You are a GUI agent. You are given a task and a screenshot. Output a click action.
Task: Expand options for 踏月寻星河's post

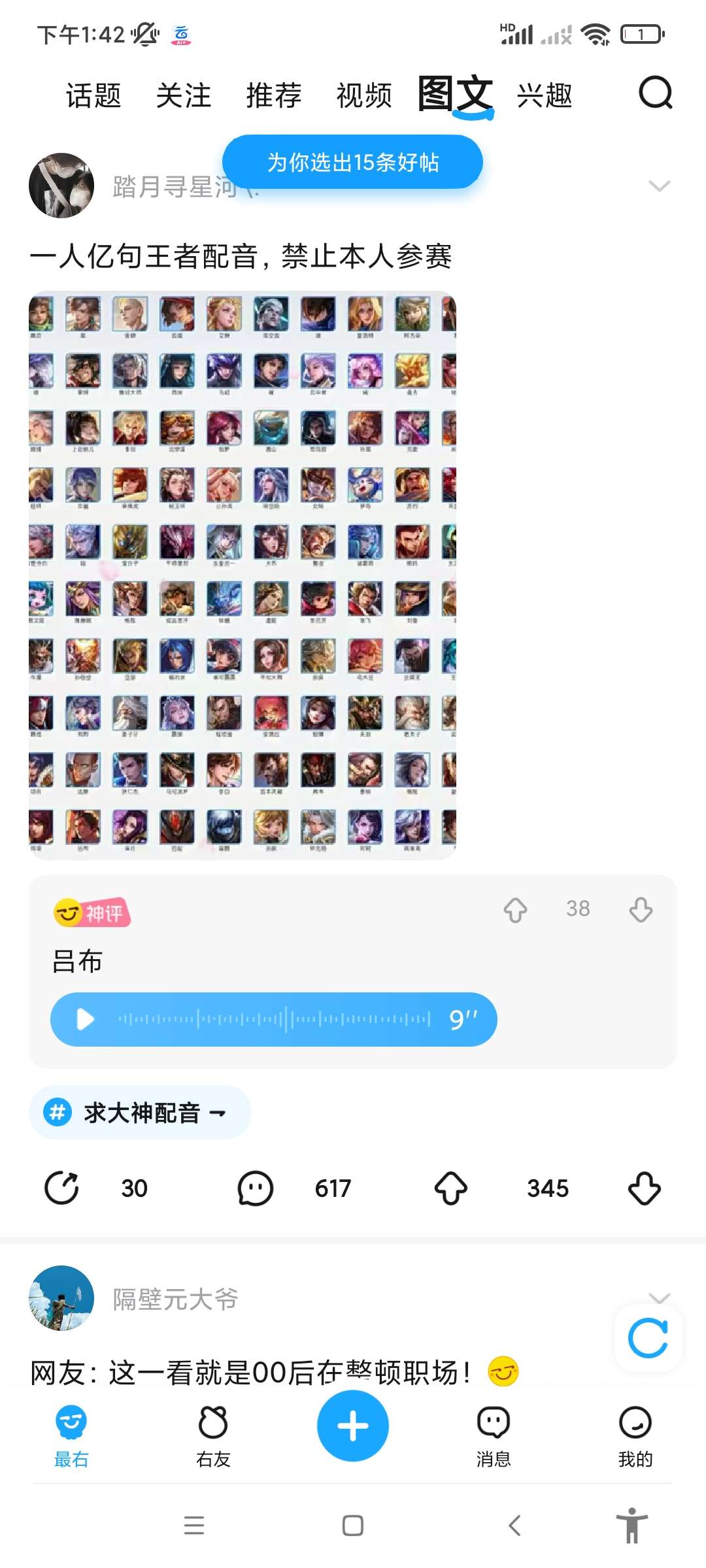click(659, 186)
